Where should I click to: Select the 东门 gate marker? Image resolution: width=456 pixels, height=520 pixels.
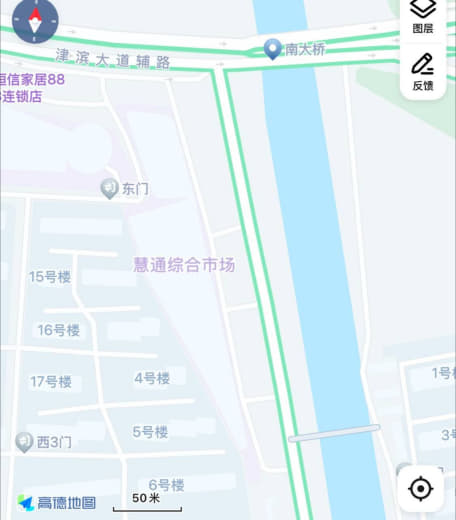pyautogui.click(x=110, y=189)
